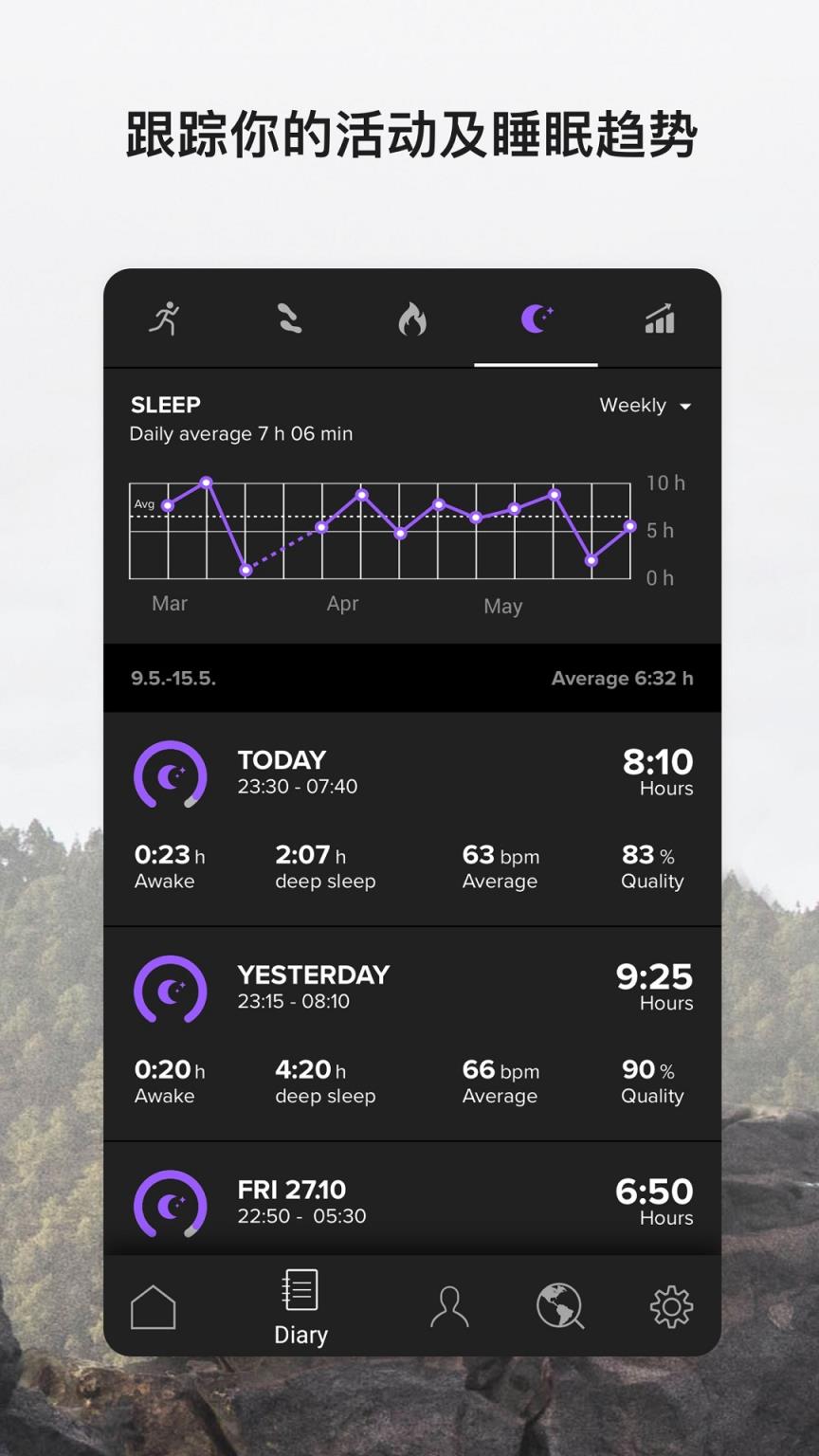Switch to the Diary tab
The height and width of the screenshot is (1456, 819).
tap(300, 1305)
